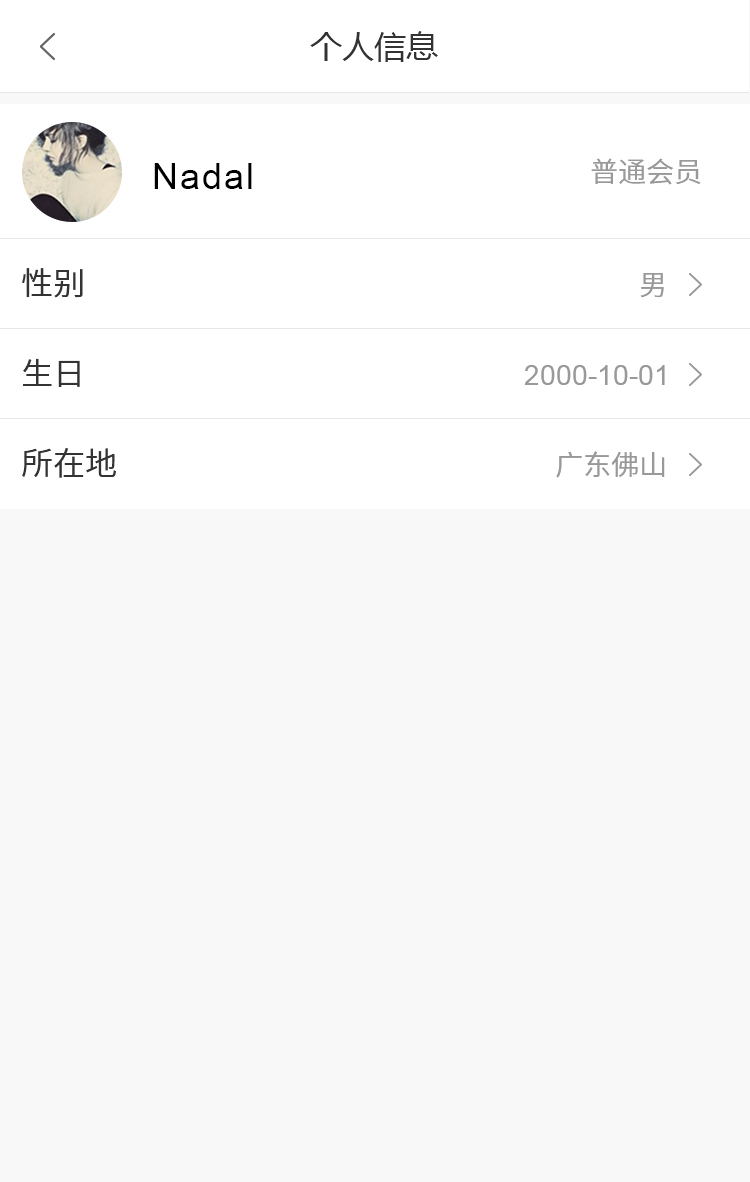
Task: Tap Nadal's profile avatar
Action: click(72, 172)
